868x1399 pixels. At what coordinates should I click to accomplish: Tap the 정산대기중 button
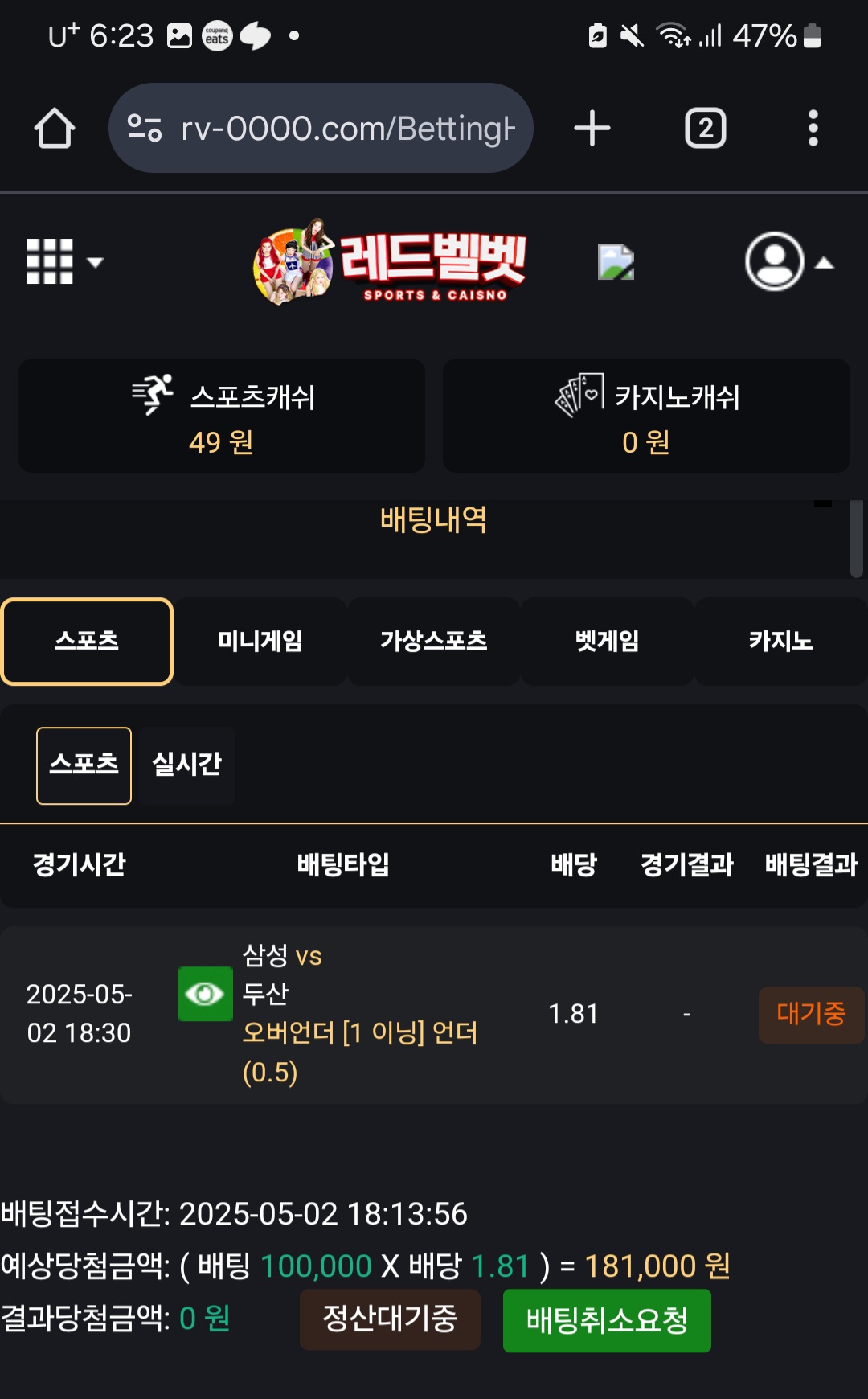pyautogui.click(x=390, y=1319)
